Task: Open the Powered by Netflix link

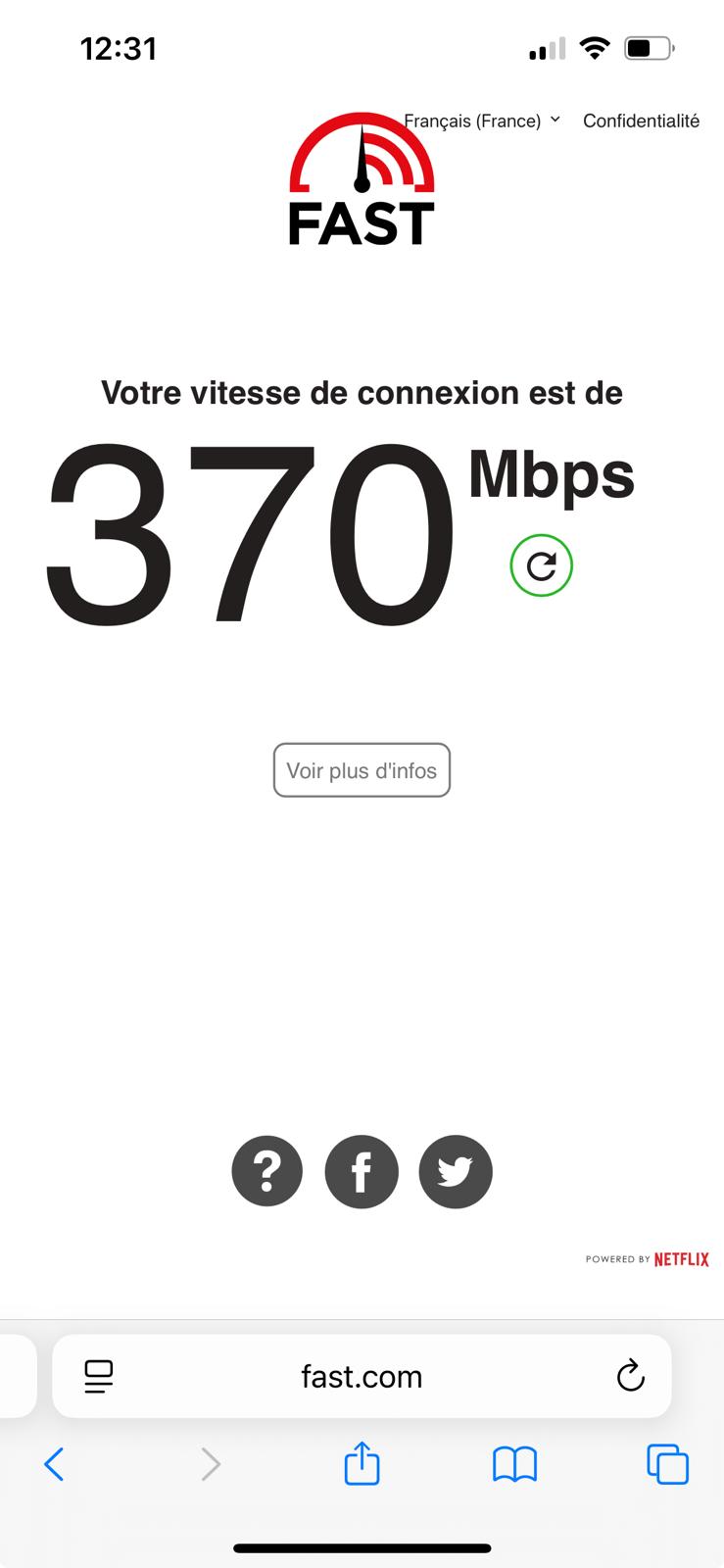Action: [647, 1259]
